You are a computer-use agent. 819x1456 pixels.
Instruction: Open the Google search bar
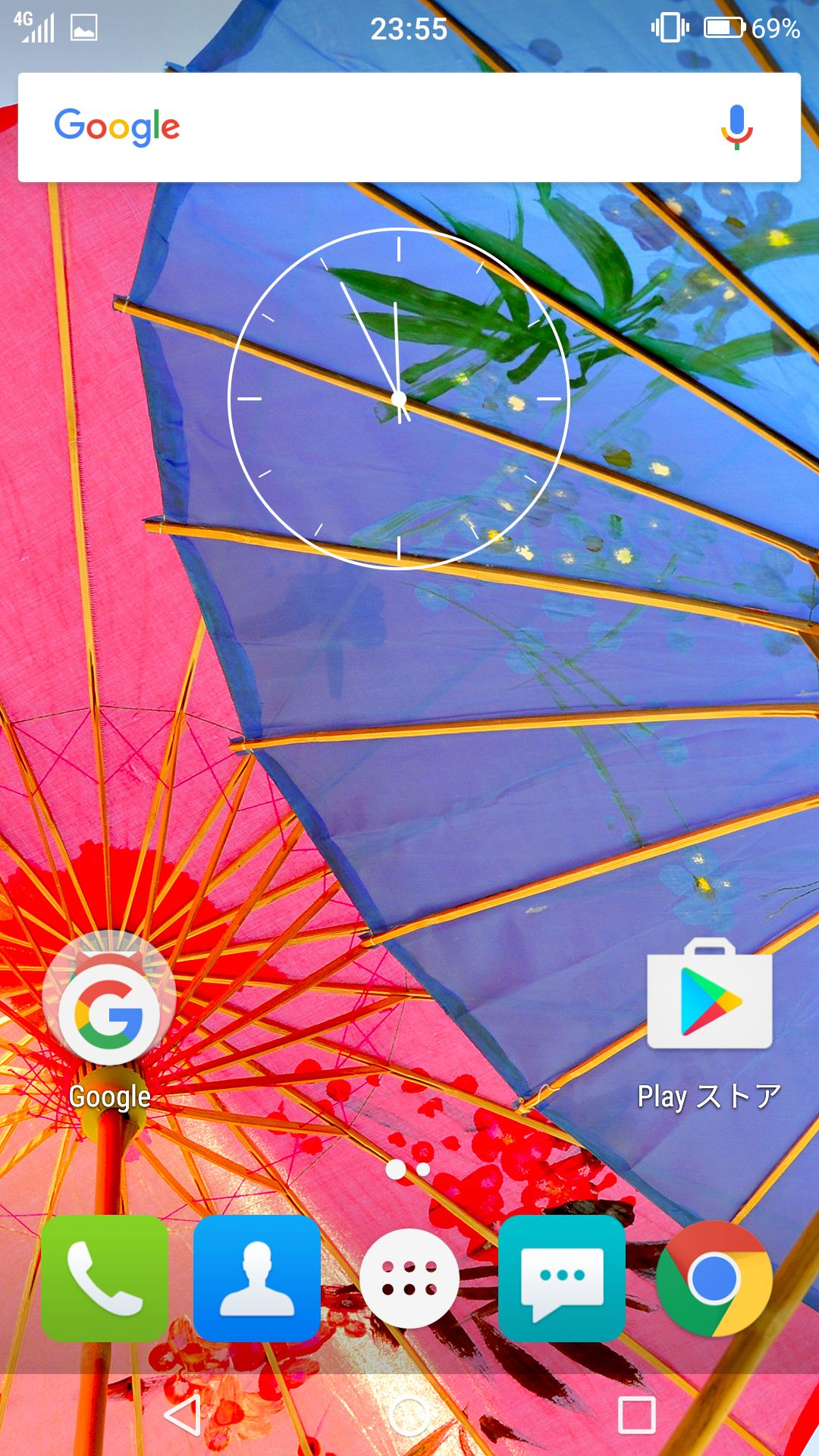tap(379, 127)
